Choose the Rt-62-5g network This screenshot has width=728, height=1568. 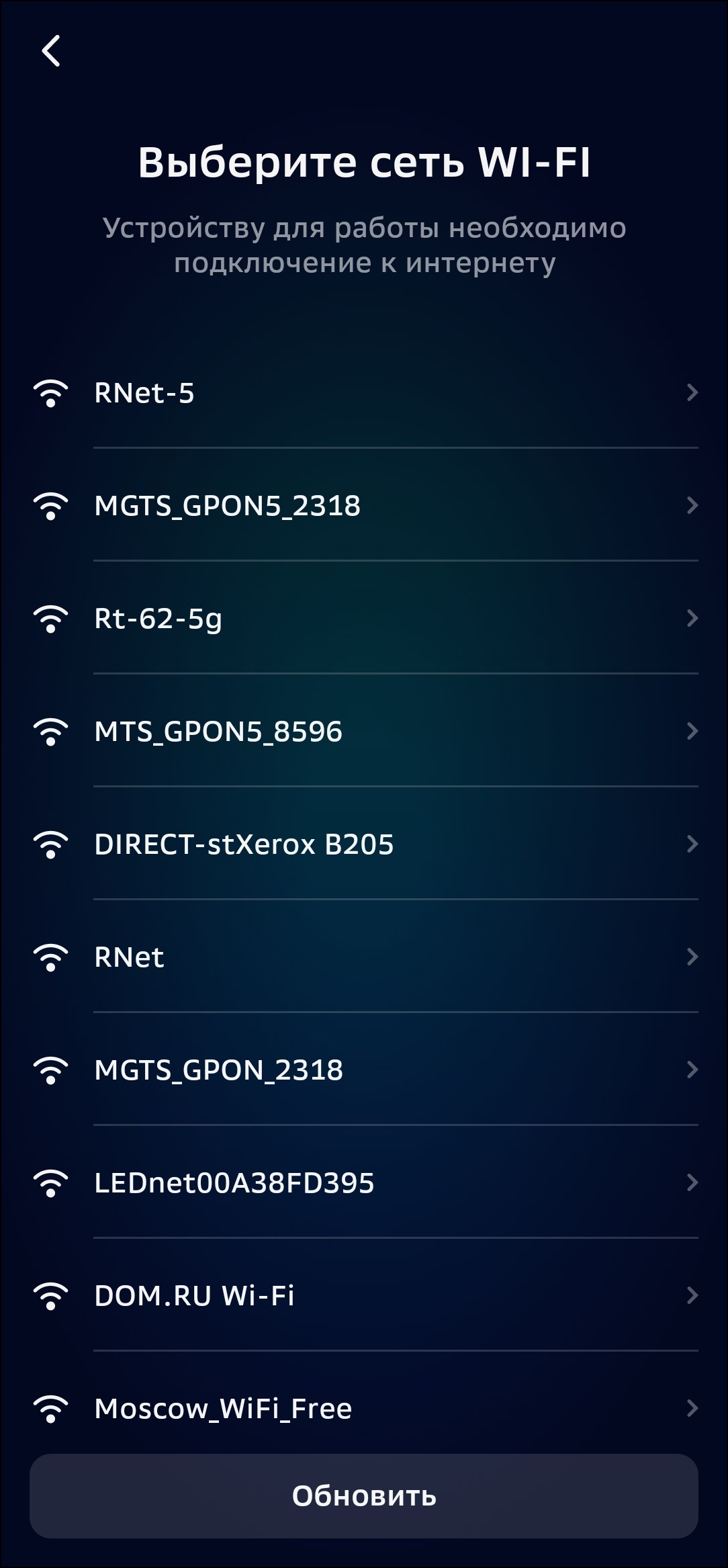[x=364, y=619]
